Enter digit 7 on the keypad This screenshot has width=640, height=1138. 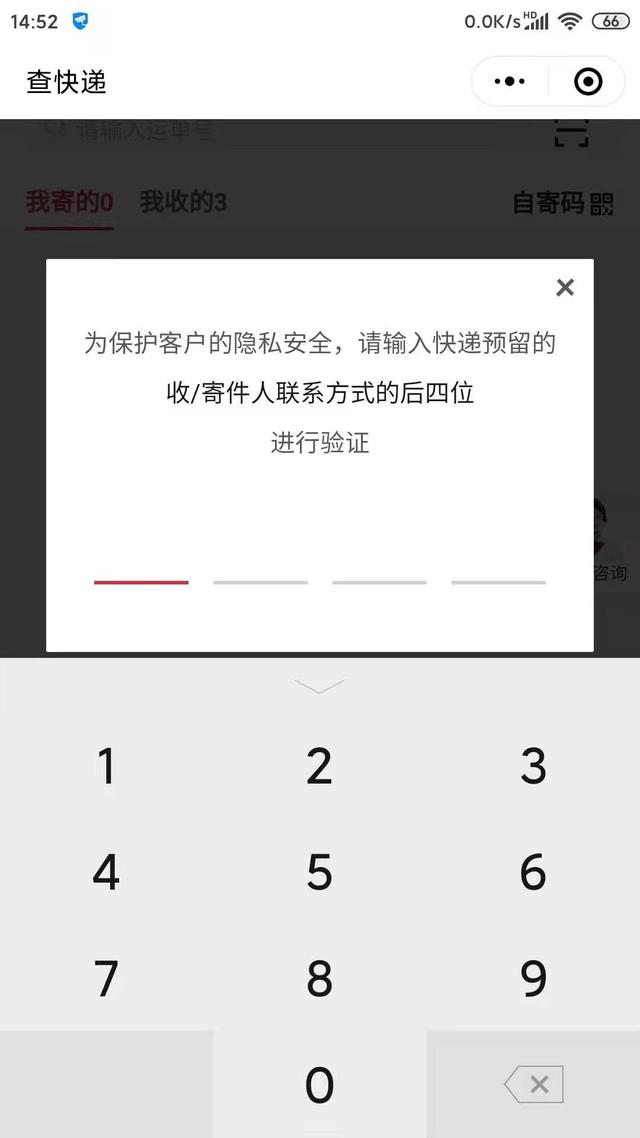click(107, 978)
